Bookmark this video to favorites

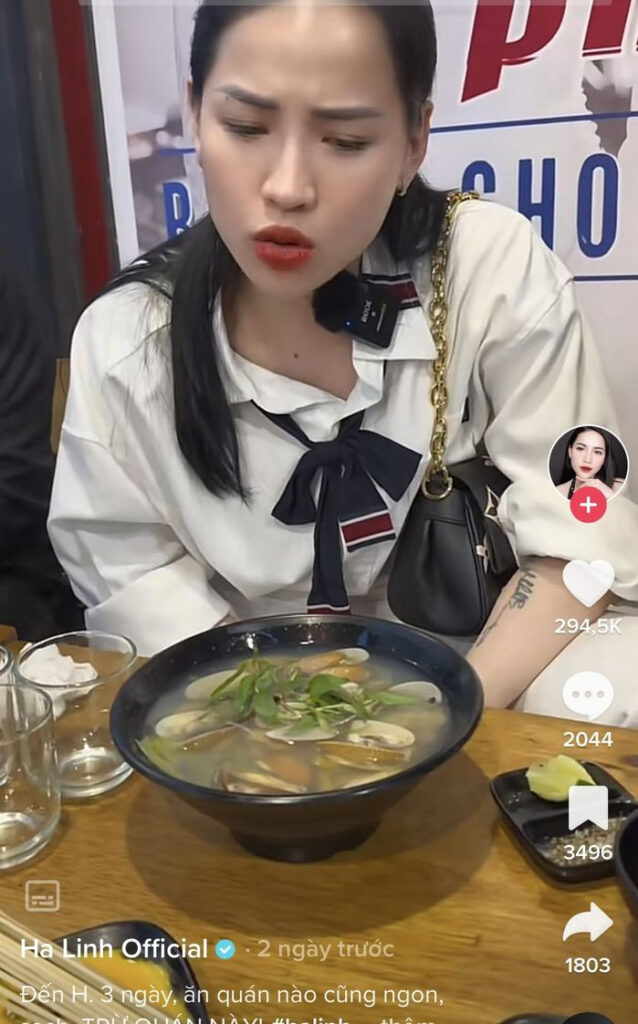(x=588, y=808)
